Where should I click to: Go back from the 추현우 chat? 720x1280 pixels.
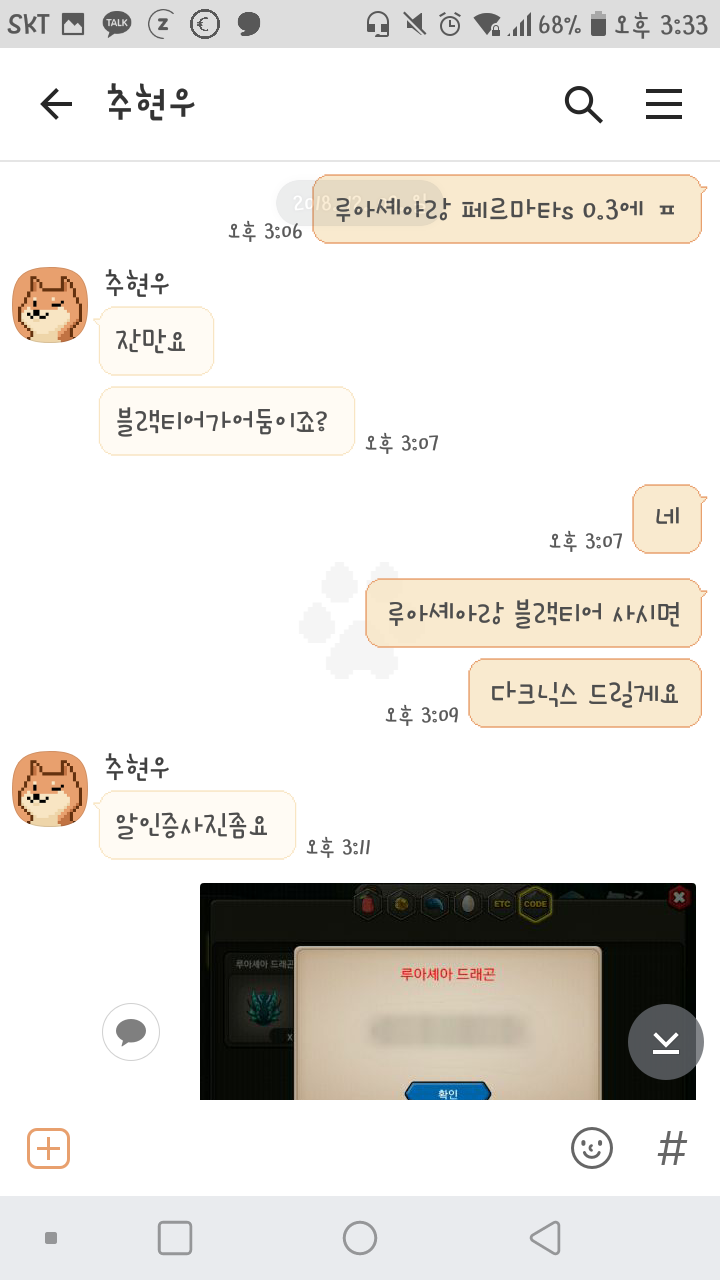[x=56, y=104]
